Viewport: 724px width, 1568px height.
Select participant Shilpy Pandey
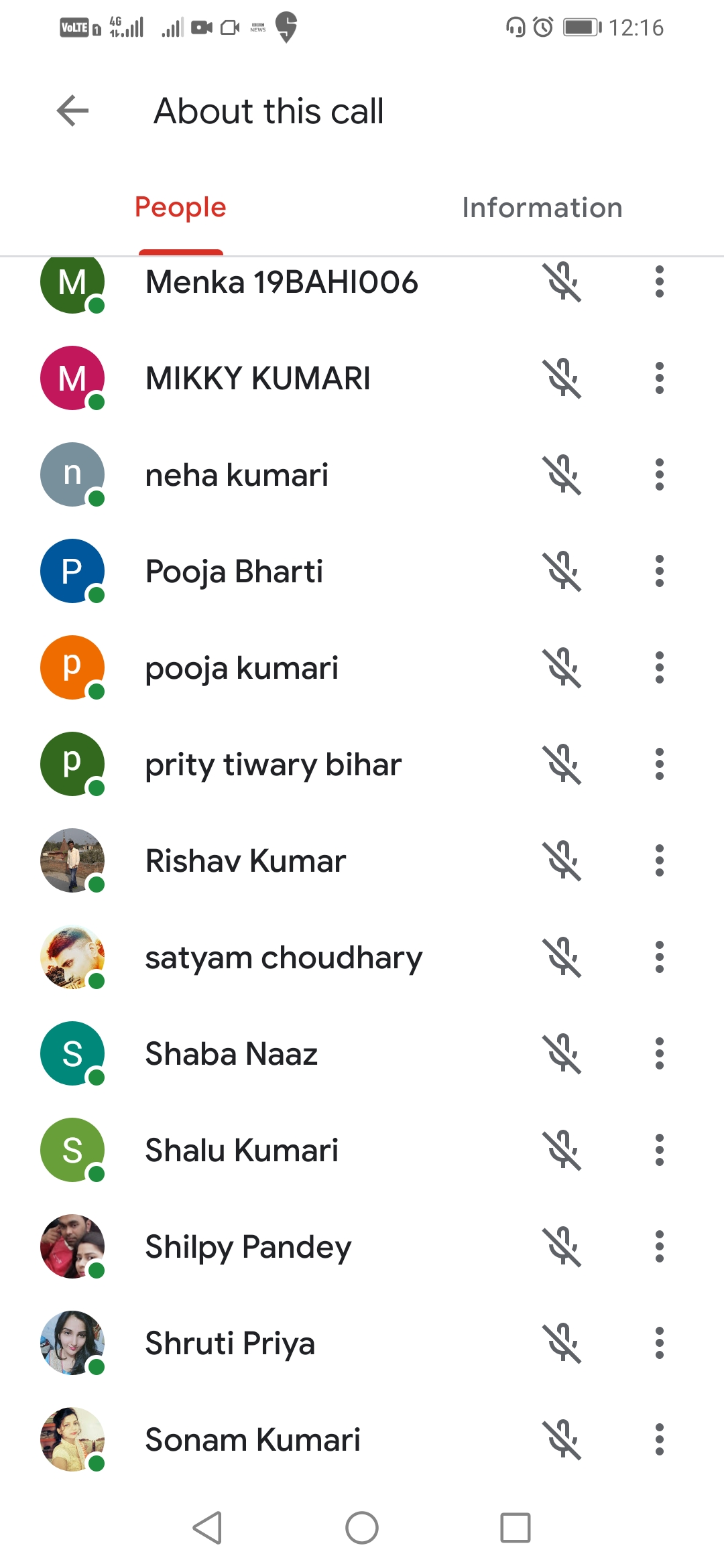tap(248, 1247)
